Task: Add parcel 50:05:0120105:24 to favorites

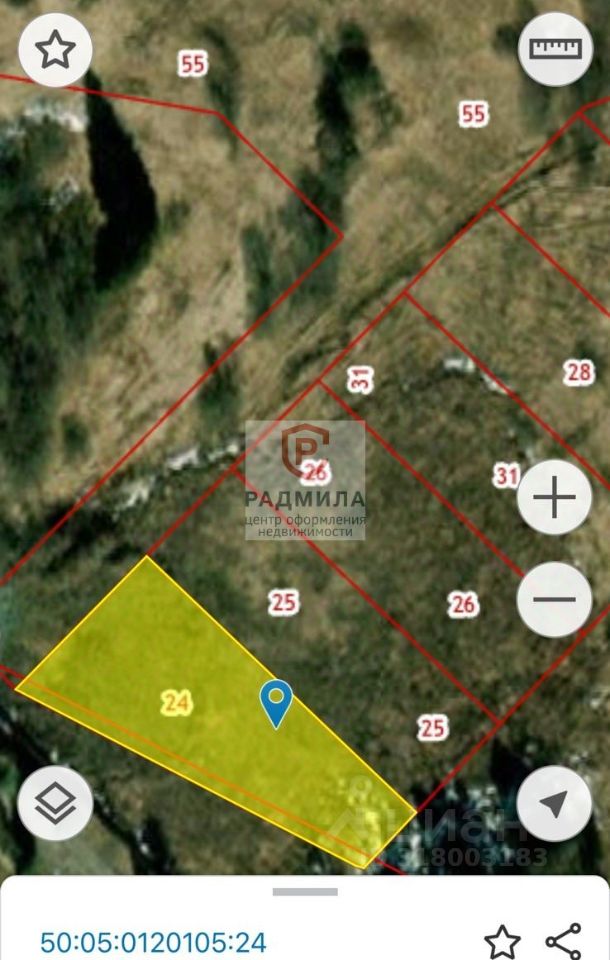Action: (x=502, y=941)
